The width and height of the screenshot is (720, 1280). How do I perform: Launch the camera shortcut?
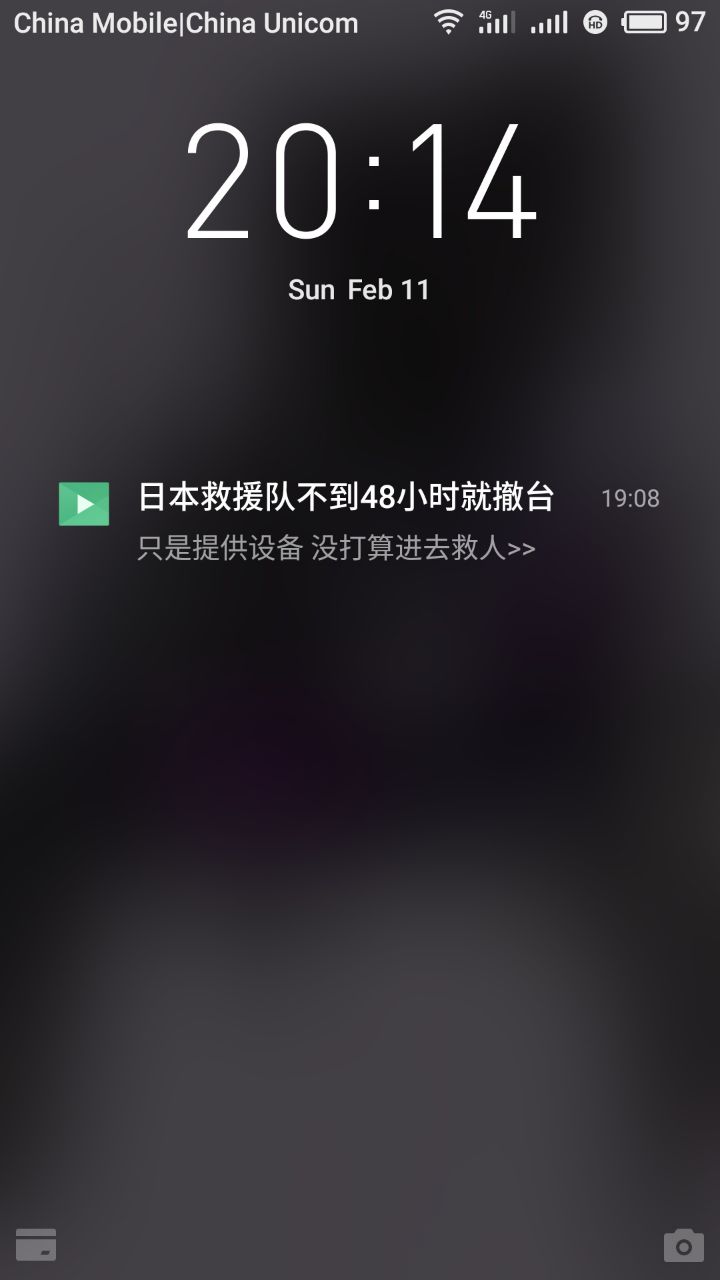[x=683, y=1245]
